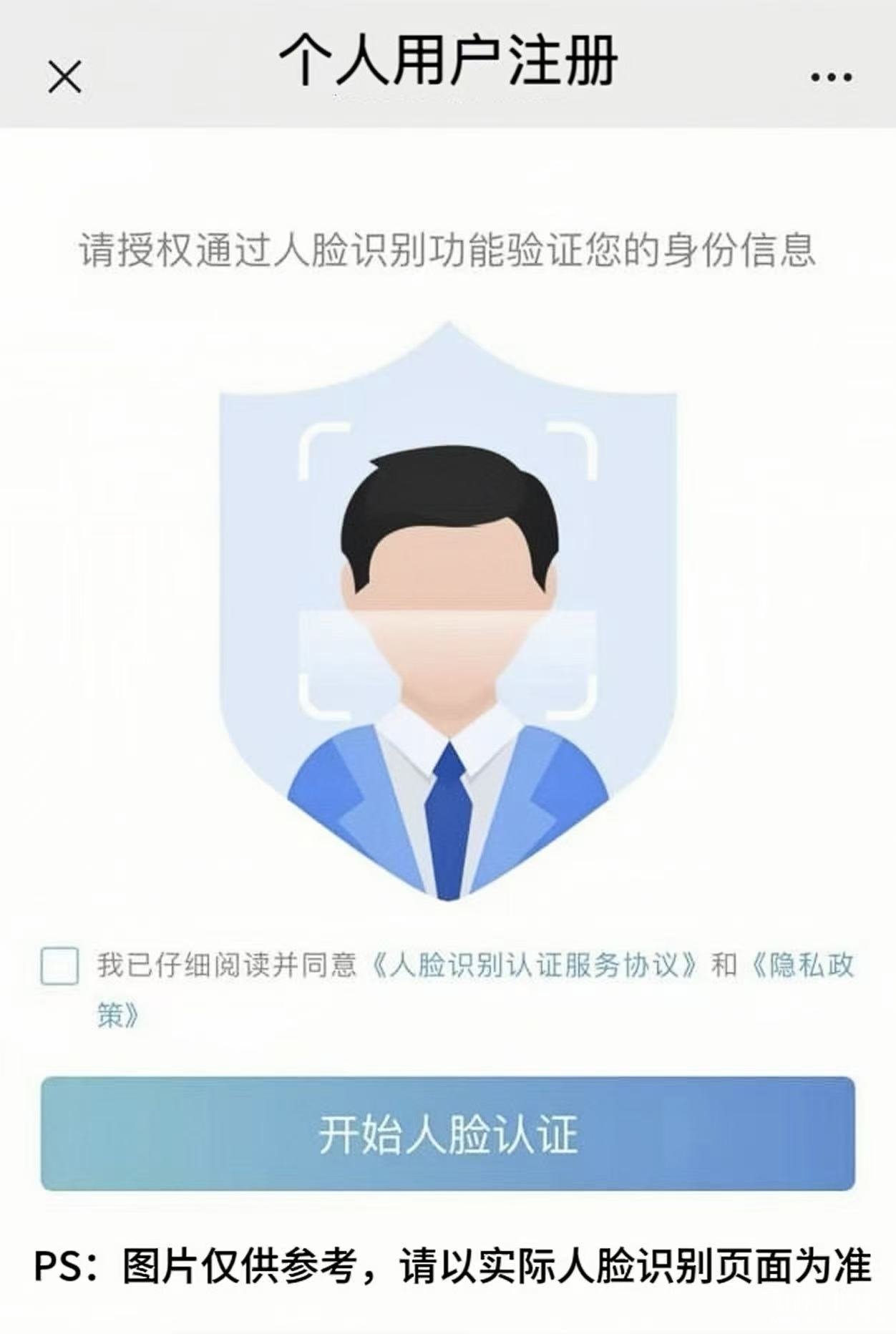Open the 《人脸识别认证服务协议》 link

click(x=532, y=965)
